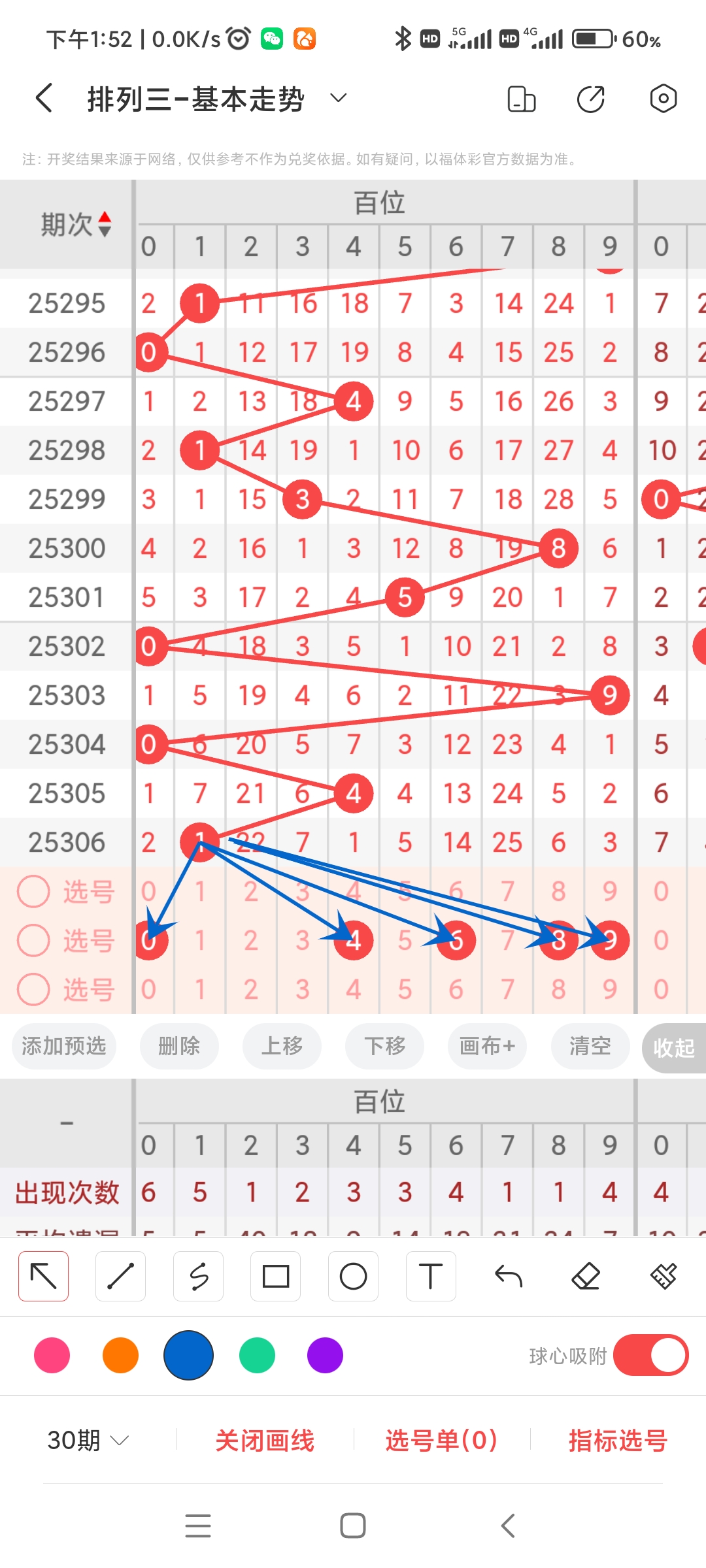Toggle 期次 column sort order
The image size is (706, 1568).
103,223
